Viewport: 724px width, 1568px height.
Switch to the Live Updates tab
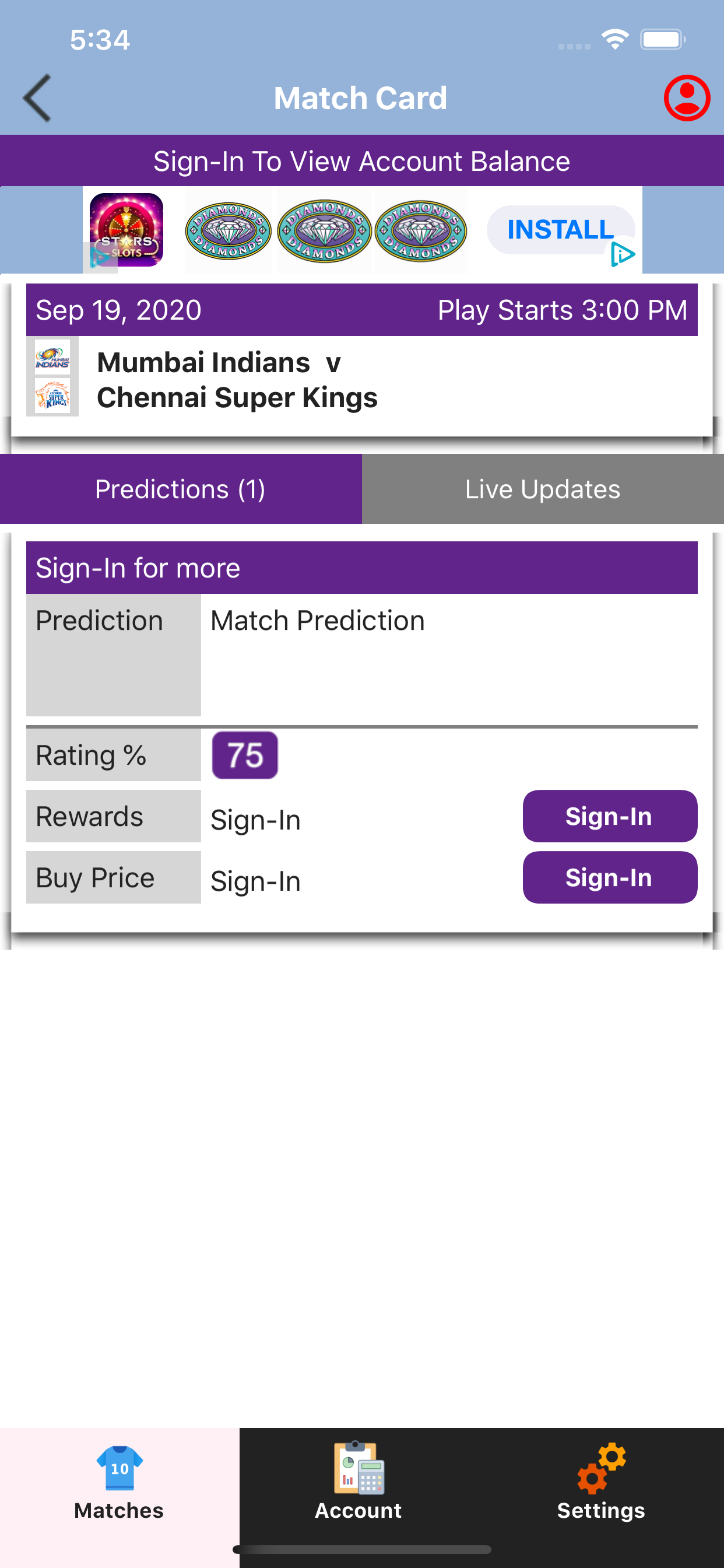542,489
